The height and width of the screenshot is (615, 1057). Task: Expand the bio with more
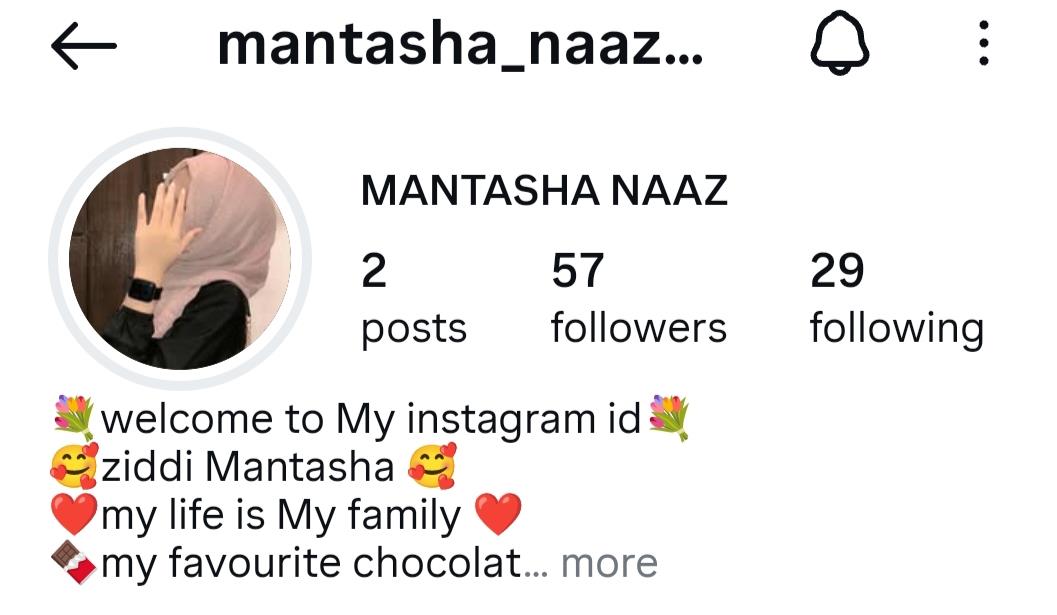click(x=608, y=563)
